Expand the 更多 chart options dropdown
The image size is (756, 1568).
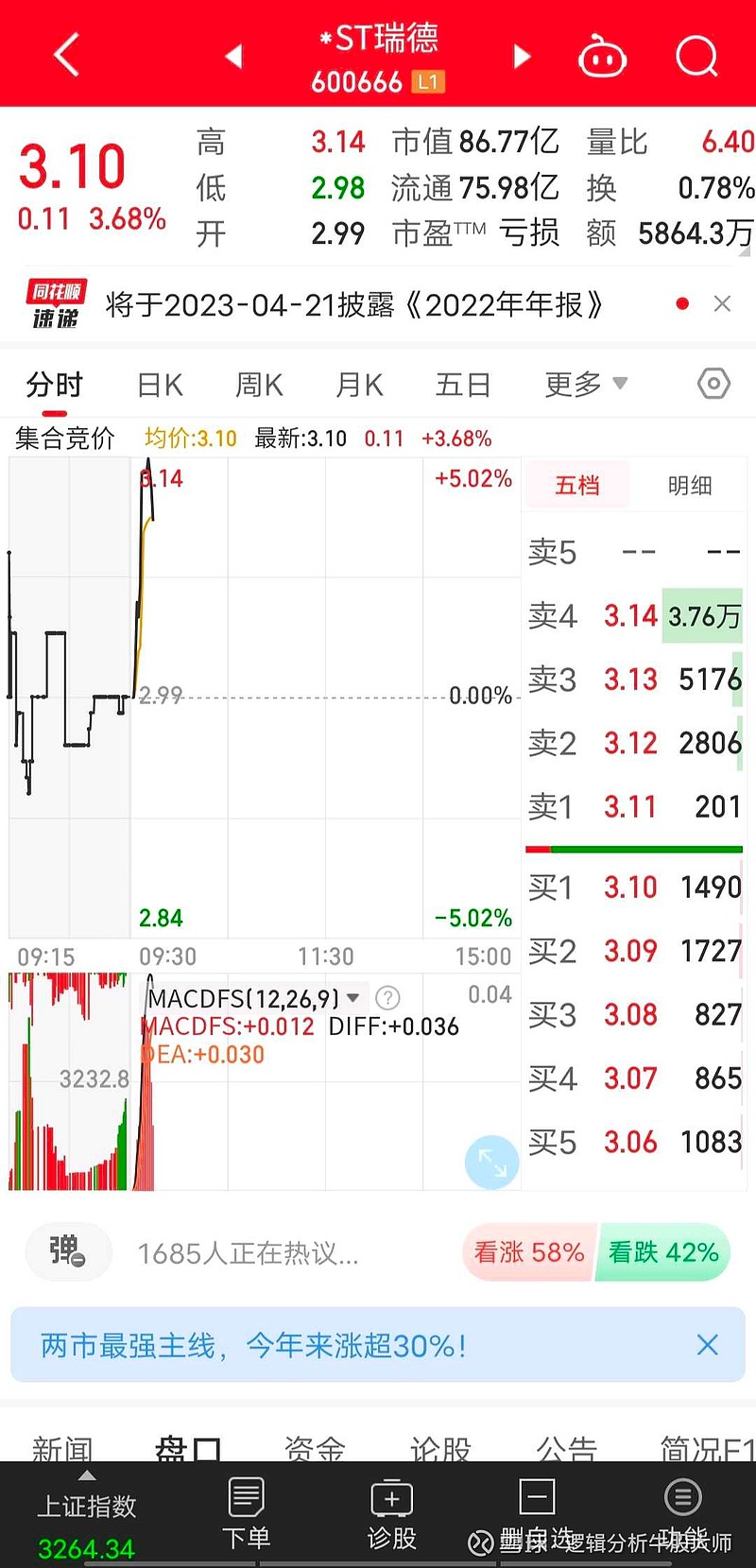586,384
